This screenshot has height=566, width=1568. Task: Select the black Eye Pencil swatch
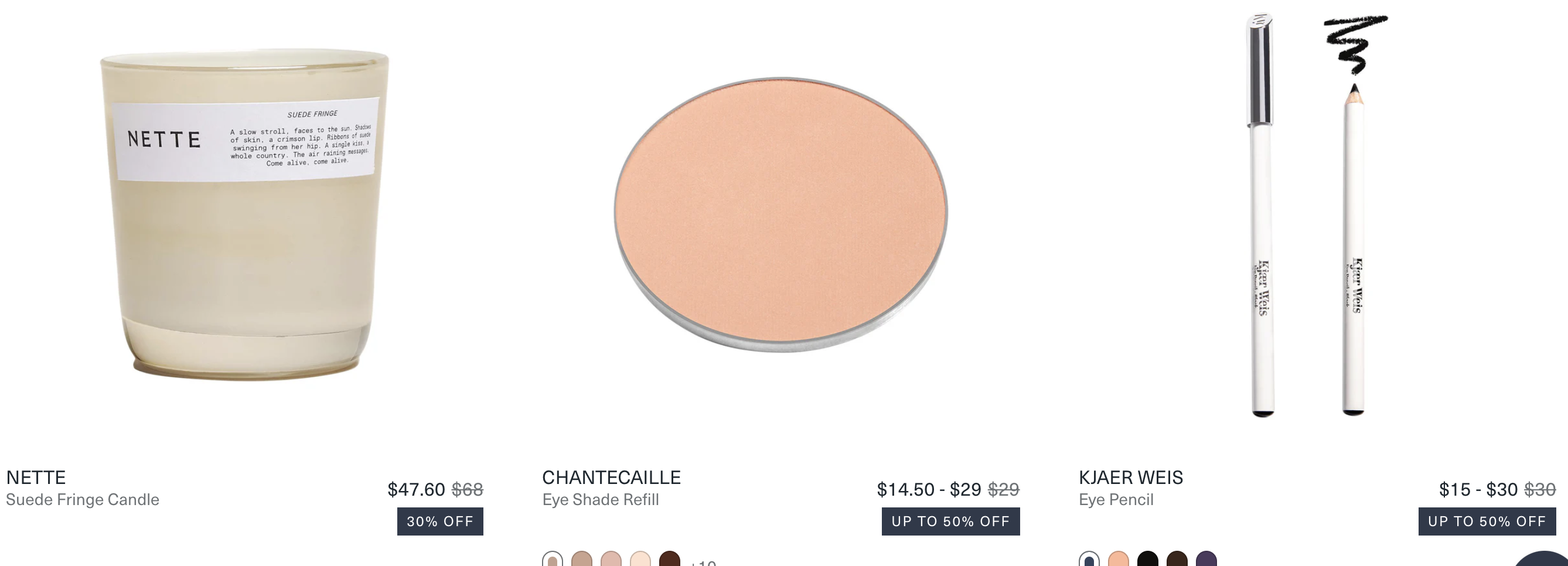click(1147, 560)
